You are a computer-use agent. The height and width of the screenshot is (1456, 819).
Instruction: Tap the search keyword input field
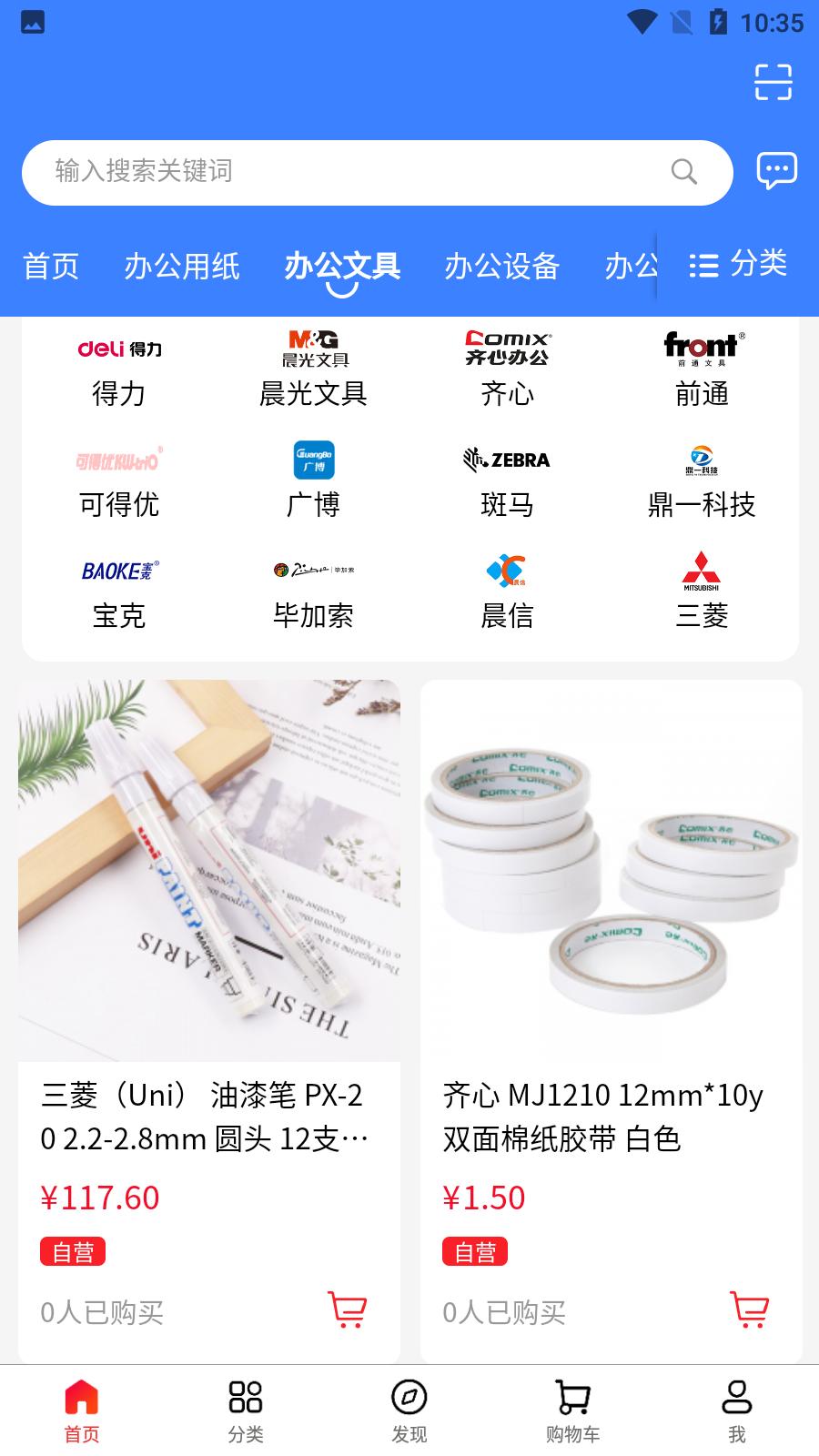tap(377, 172)
